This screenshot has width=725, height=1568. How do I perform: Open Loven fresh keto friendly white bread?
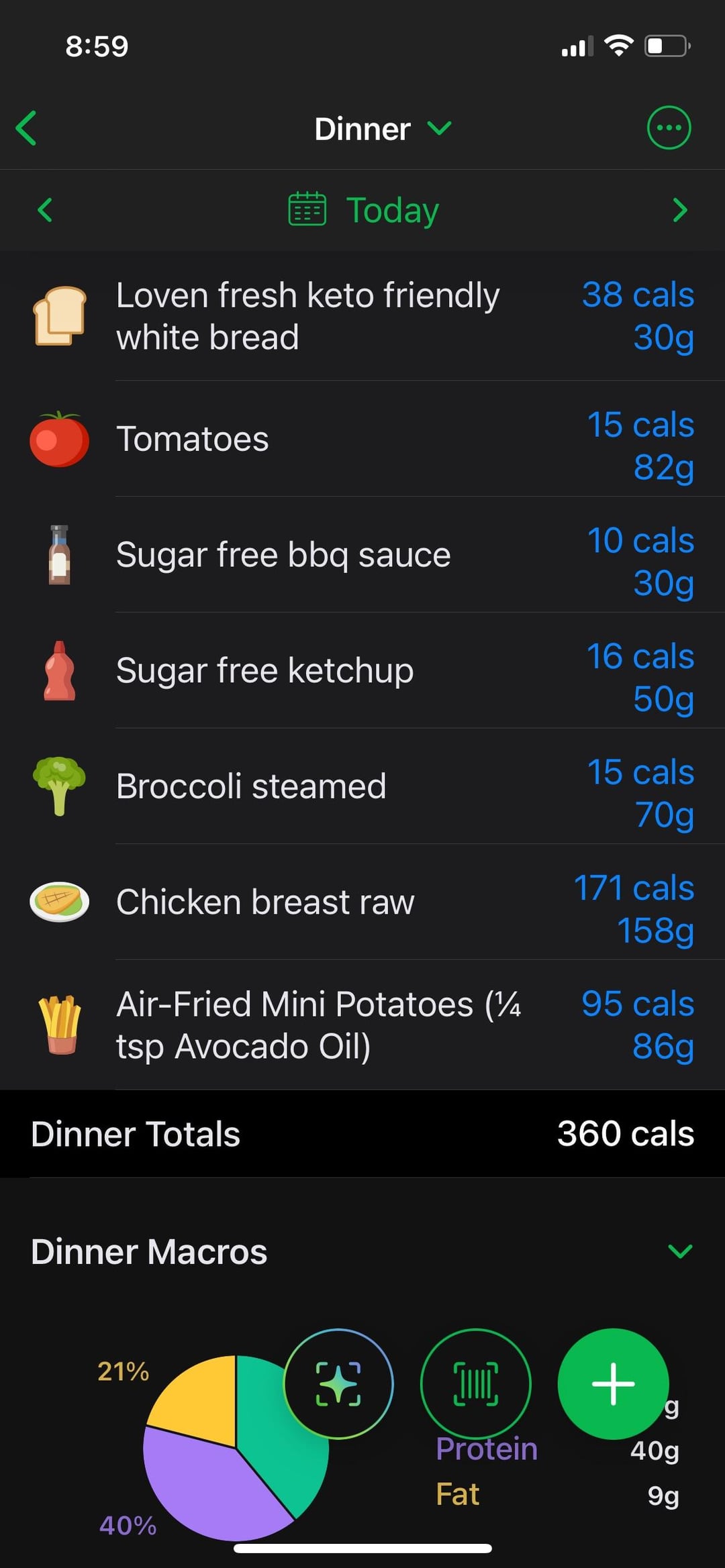tap(362, 316)
